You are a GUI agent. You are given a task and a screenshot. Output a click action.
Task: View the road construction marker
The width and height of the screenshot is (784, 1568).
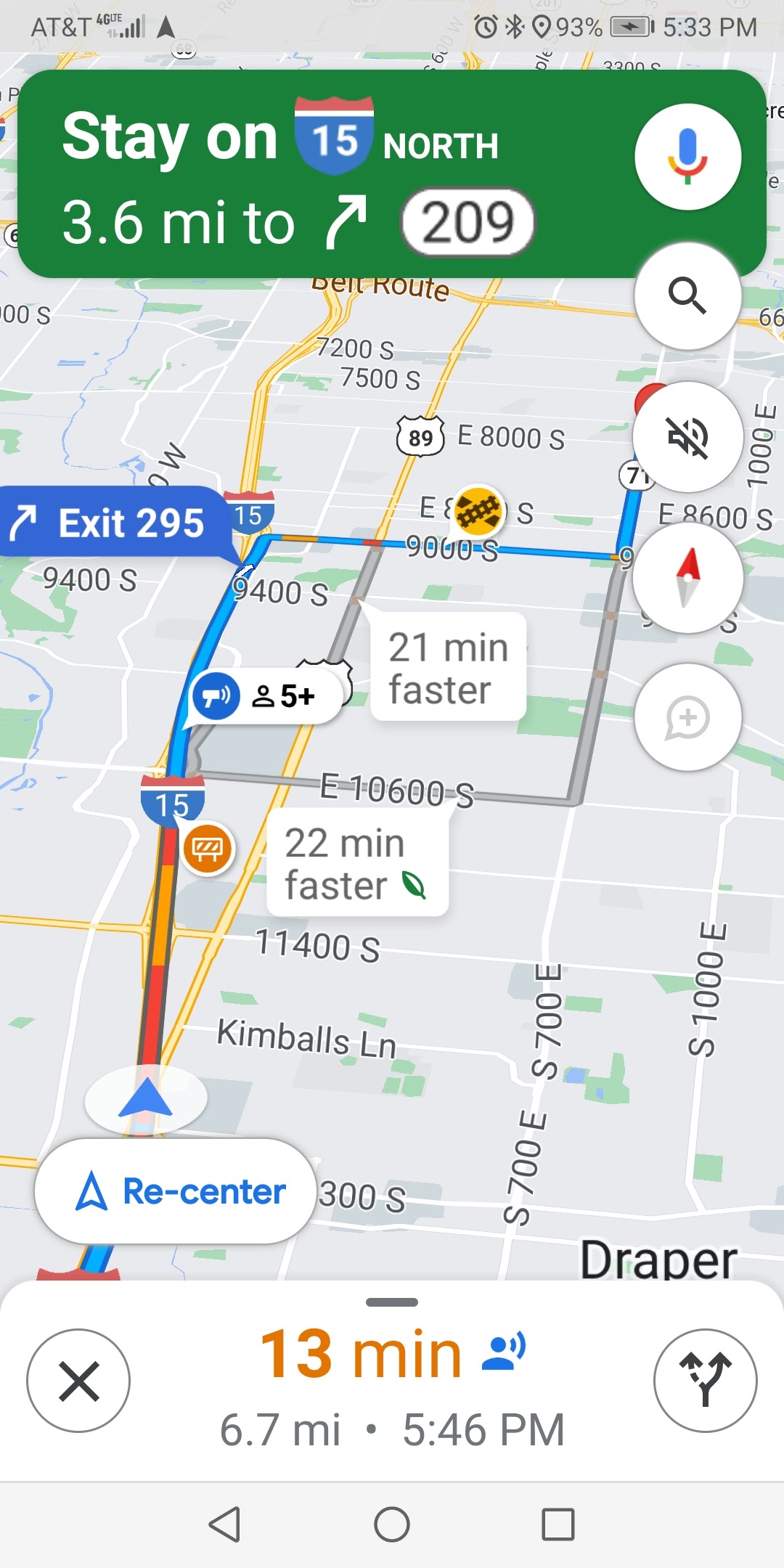[x=208, y=848]
